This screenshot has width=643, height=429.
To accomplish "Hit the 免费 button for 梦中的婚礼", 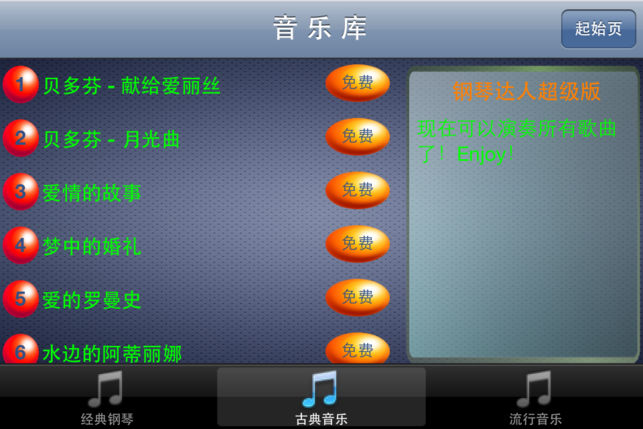I will click(x=357, y=243).
